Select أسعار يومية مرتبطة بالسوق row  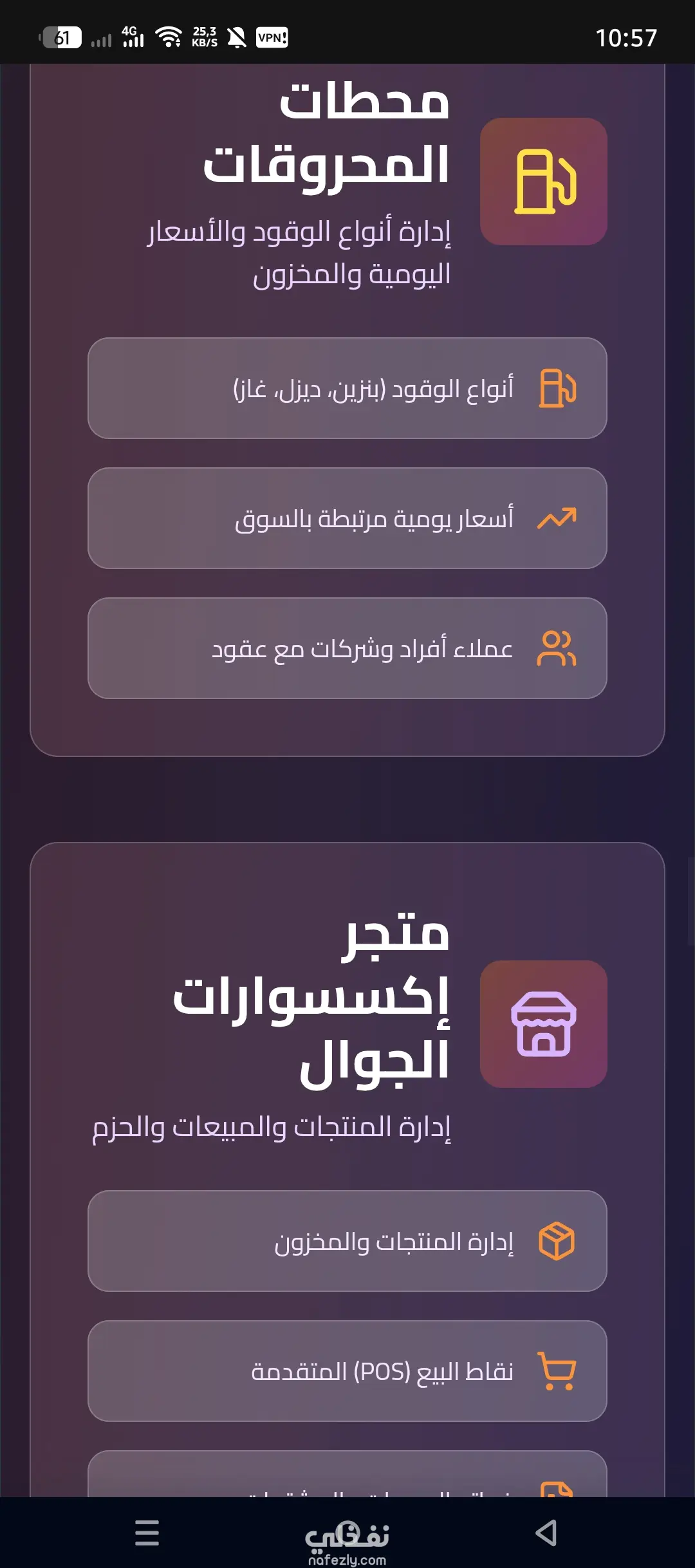(x=347, y=518)
